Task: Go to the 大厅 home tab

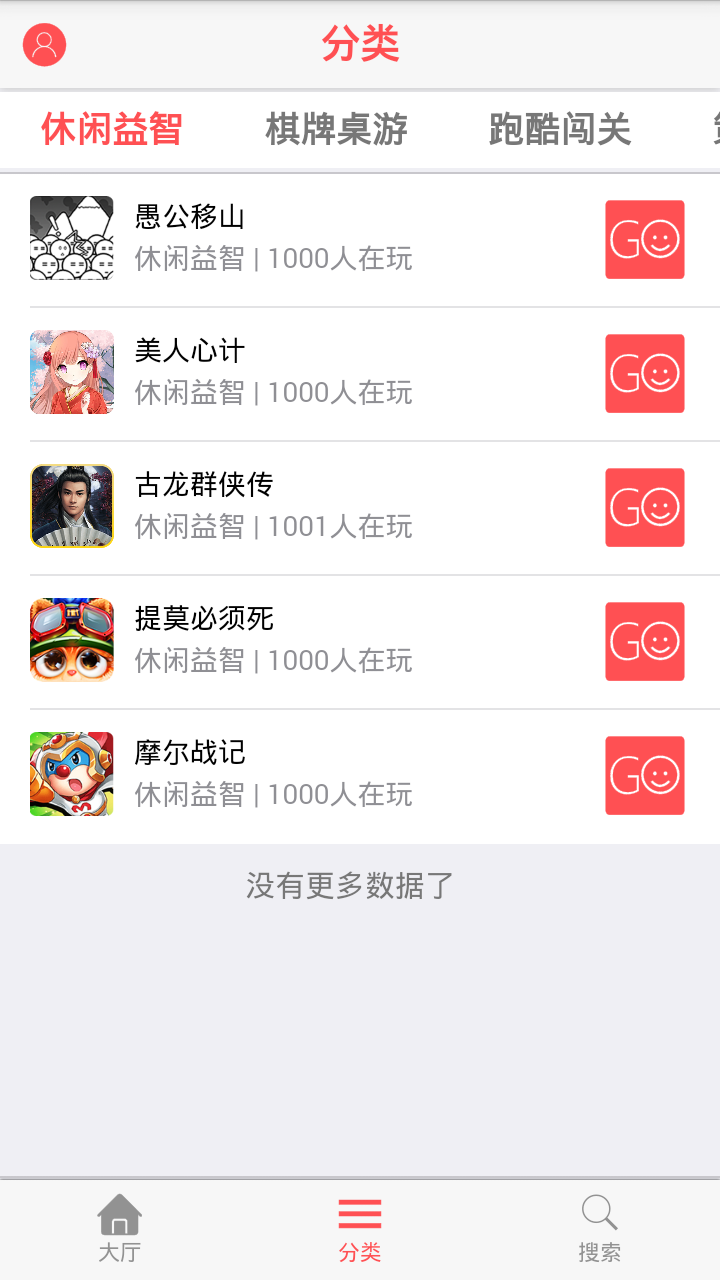Action: click(x=119, y=1229)
